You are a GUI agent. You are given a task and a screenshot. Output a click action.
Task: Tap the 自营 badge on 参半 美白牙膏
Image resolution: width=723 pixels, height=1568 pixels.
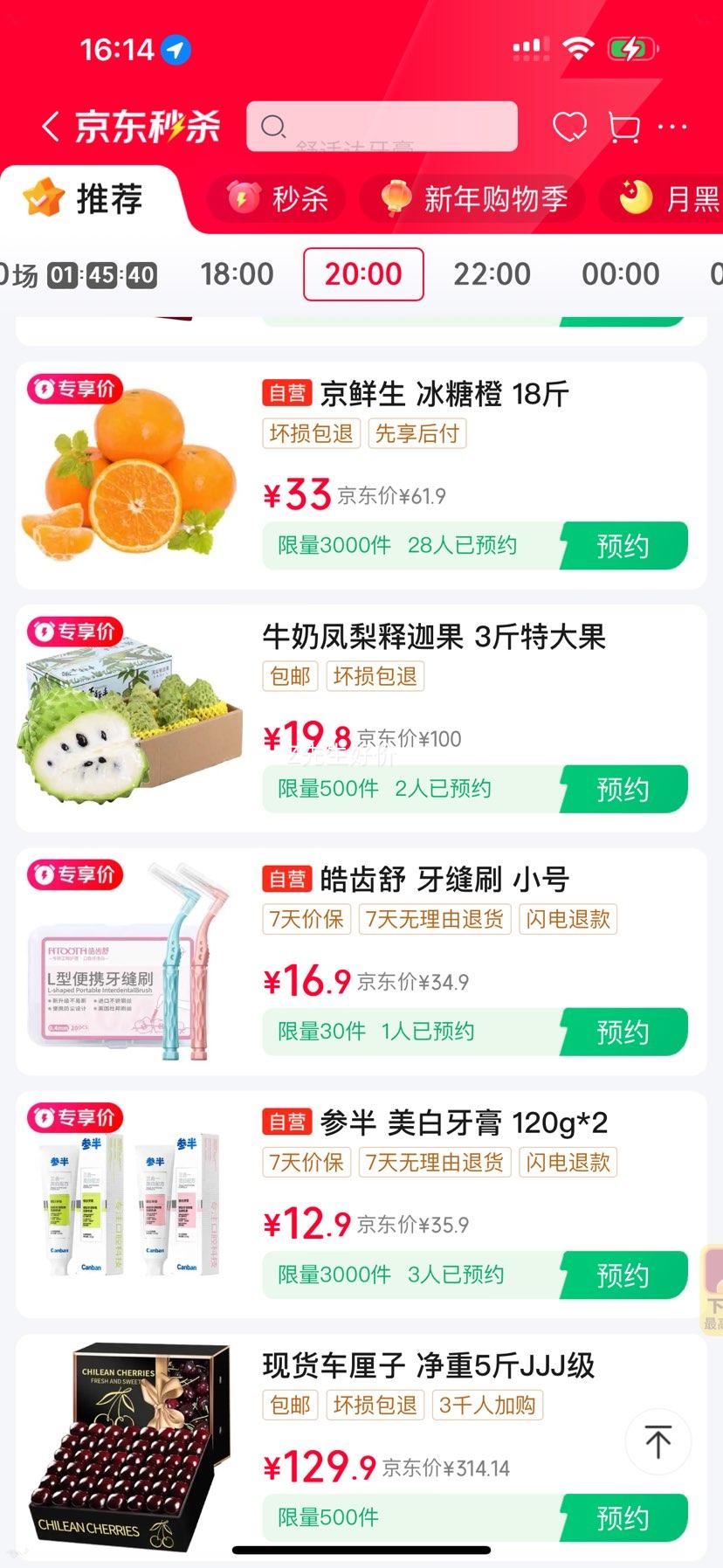[x=286, y=1122]
